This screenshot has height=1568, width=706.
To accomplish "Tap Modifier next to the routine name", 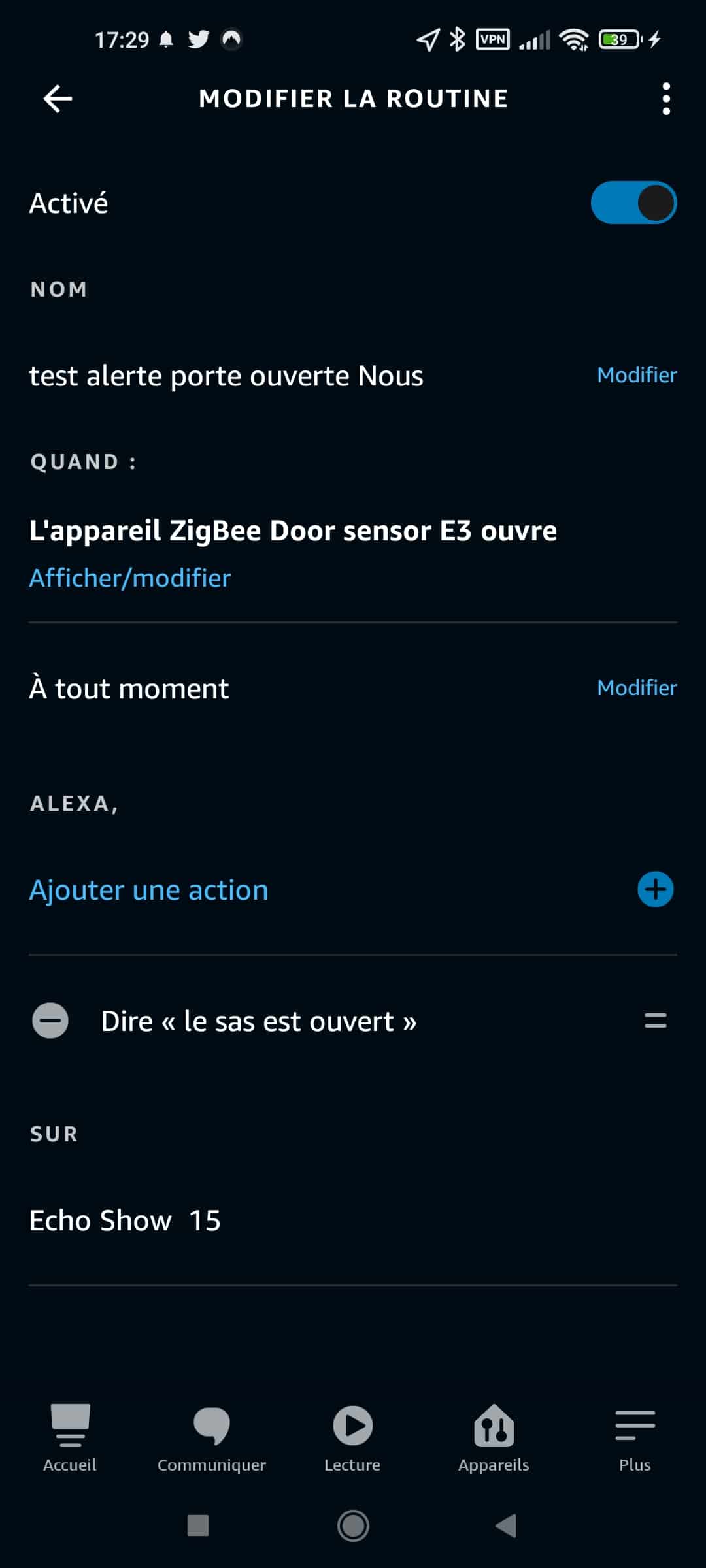I will 637,375.
